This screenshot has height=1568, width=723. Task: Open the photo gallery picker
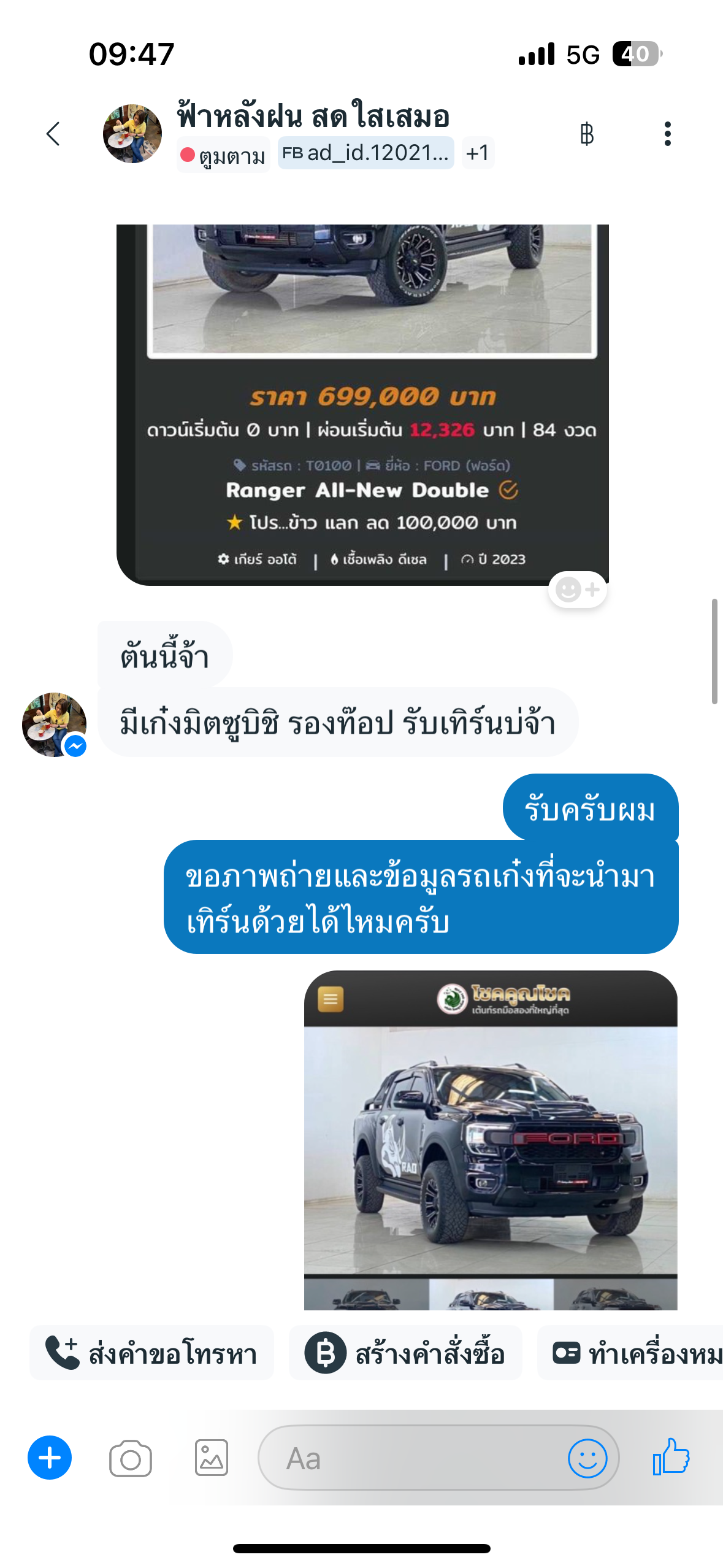point(212,1458)
